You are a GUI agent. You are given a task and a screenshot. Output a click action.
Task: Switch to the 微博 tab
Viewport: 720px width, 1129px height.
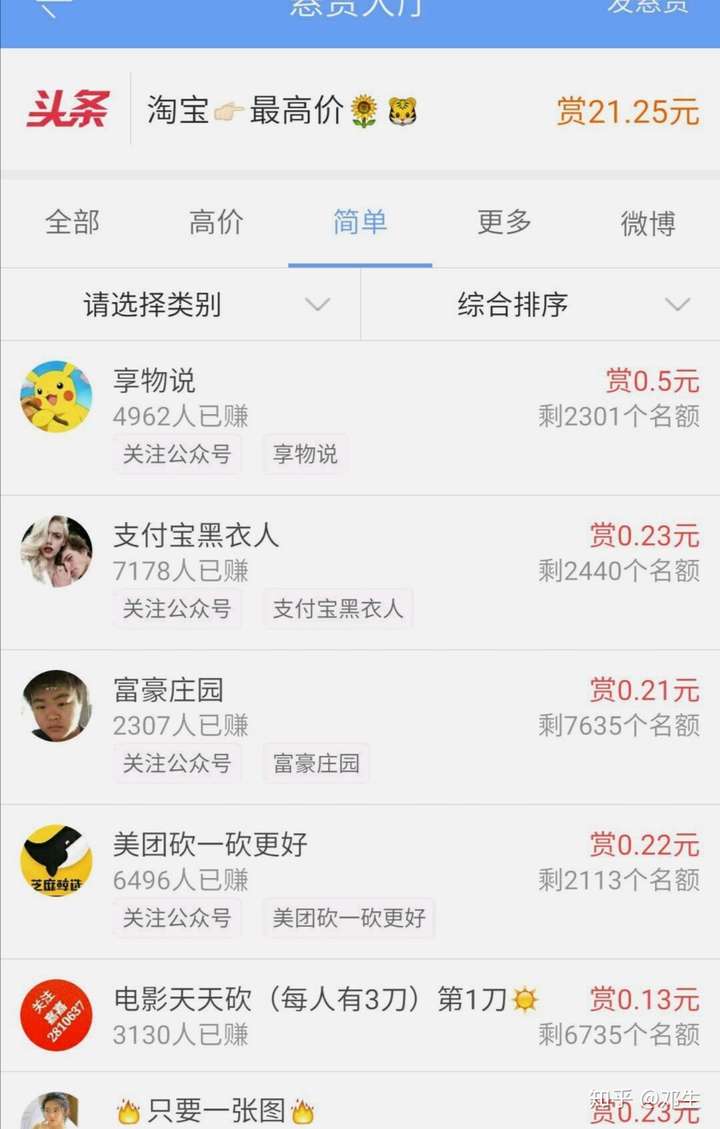click(648, 223)
